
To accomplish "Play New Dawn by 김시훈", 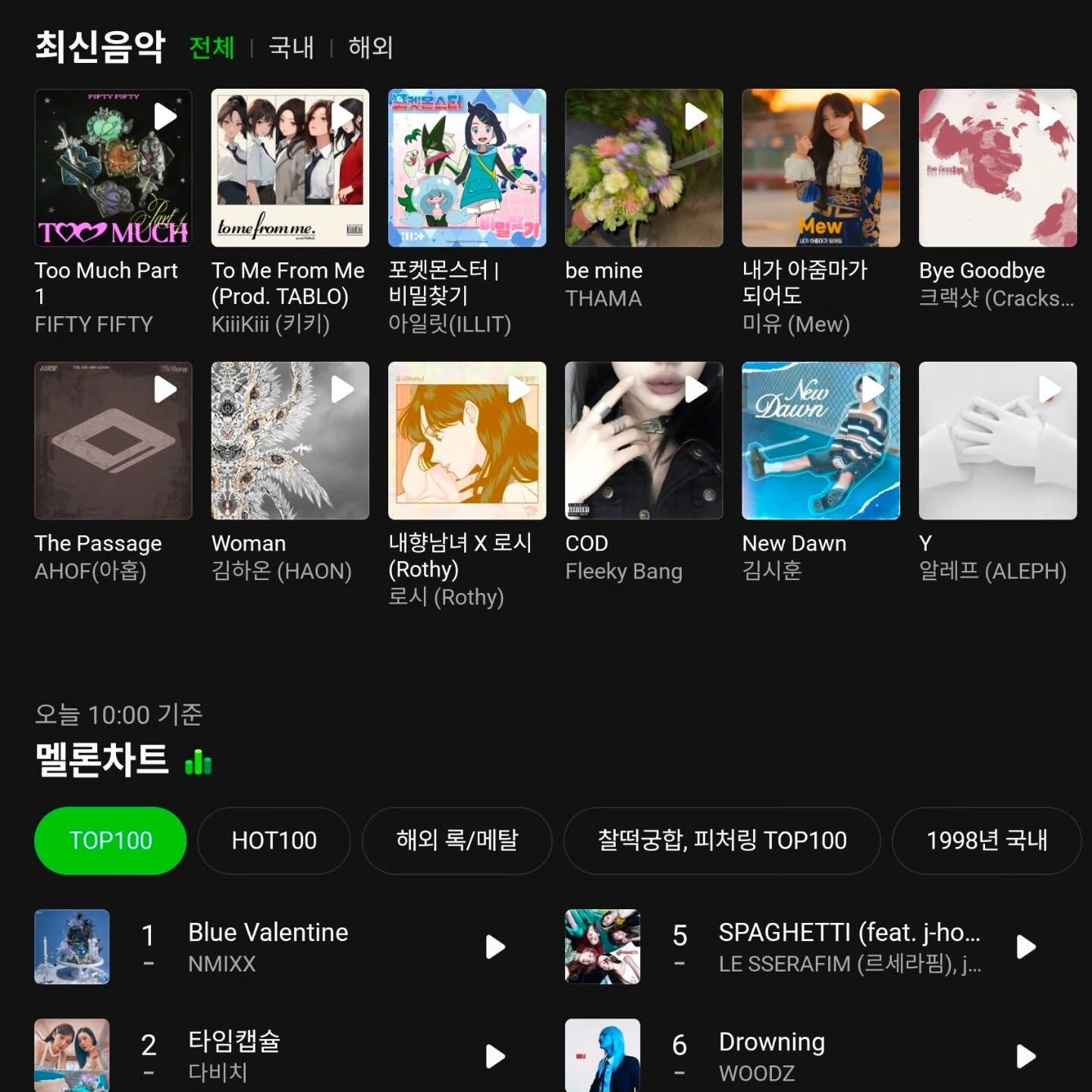I will click(872, 390).
